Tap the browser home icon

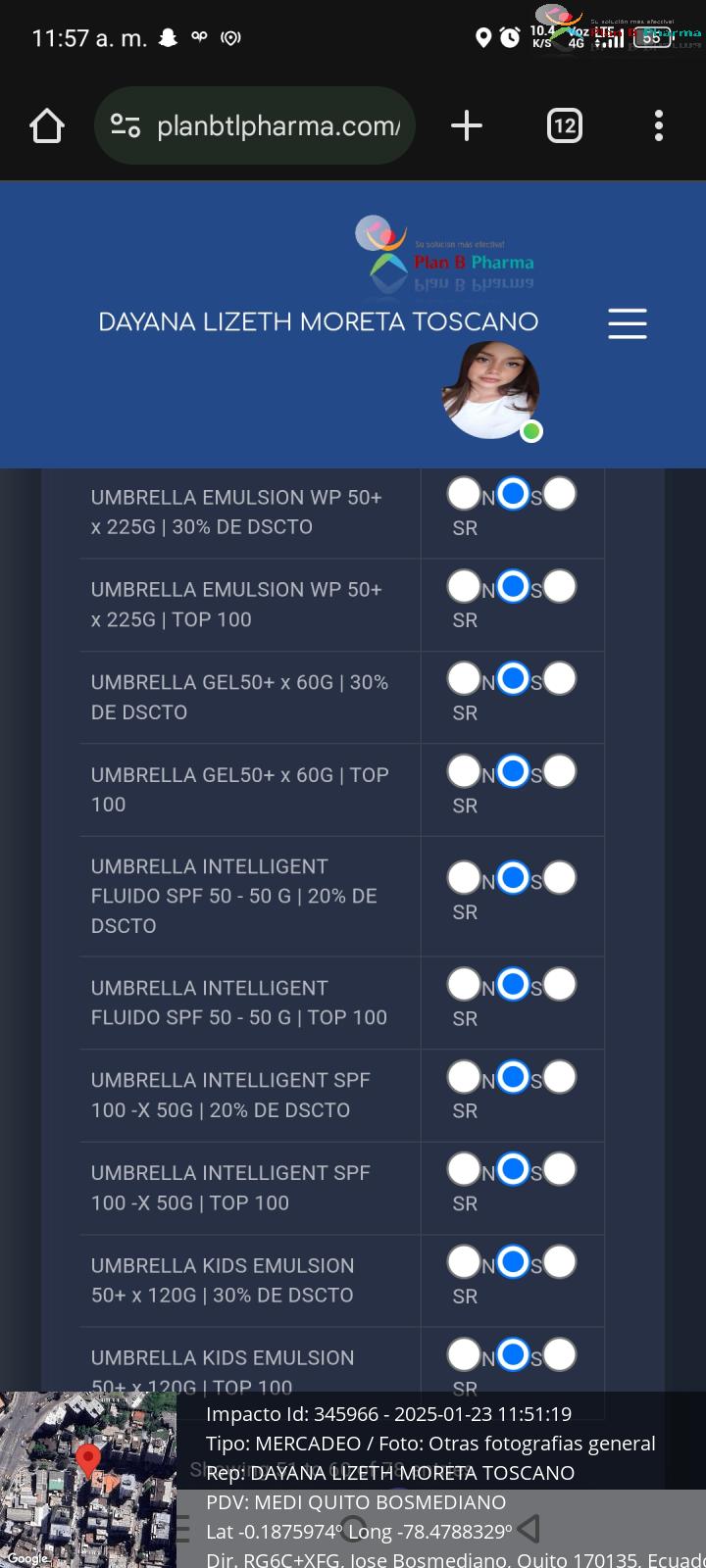tap(47, 125)
